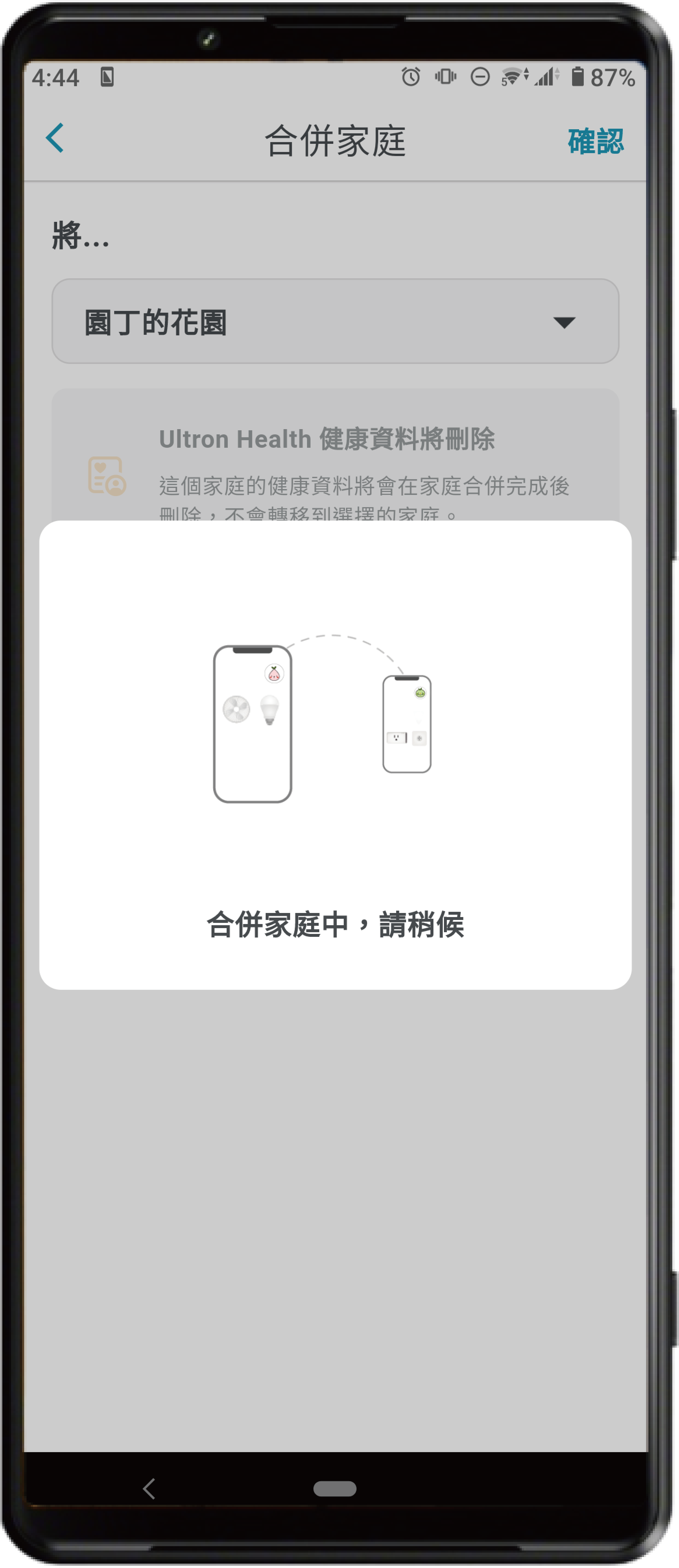Go back from the 合併家庭 page

(55, 138)
